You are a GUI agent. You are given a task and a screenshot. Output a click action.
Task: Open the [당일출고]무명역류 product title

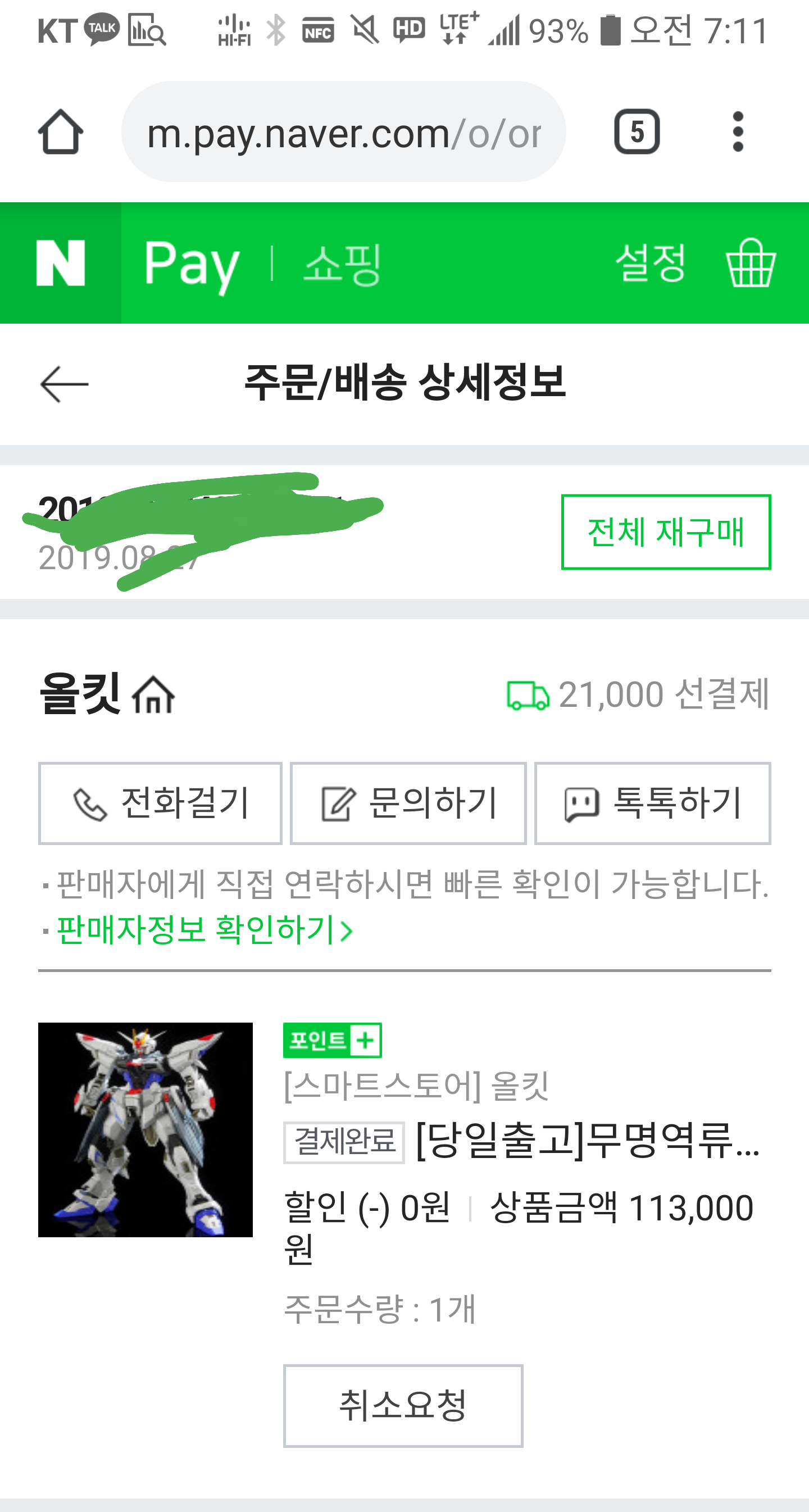click(x=587, y=1141)
